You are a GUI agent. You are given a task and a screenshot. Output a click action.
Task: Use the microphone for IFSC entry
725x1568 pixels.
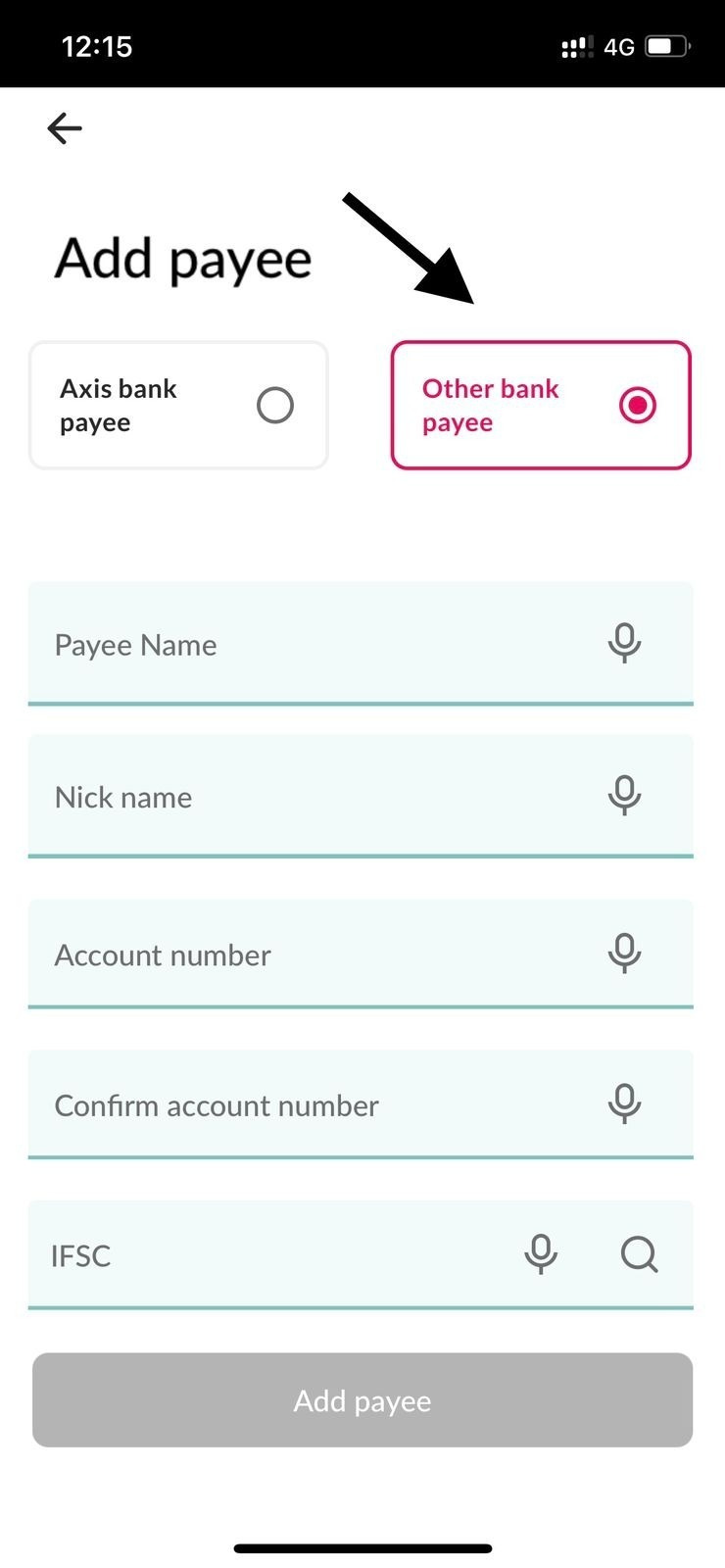point(541,1253)
